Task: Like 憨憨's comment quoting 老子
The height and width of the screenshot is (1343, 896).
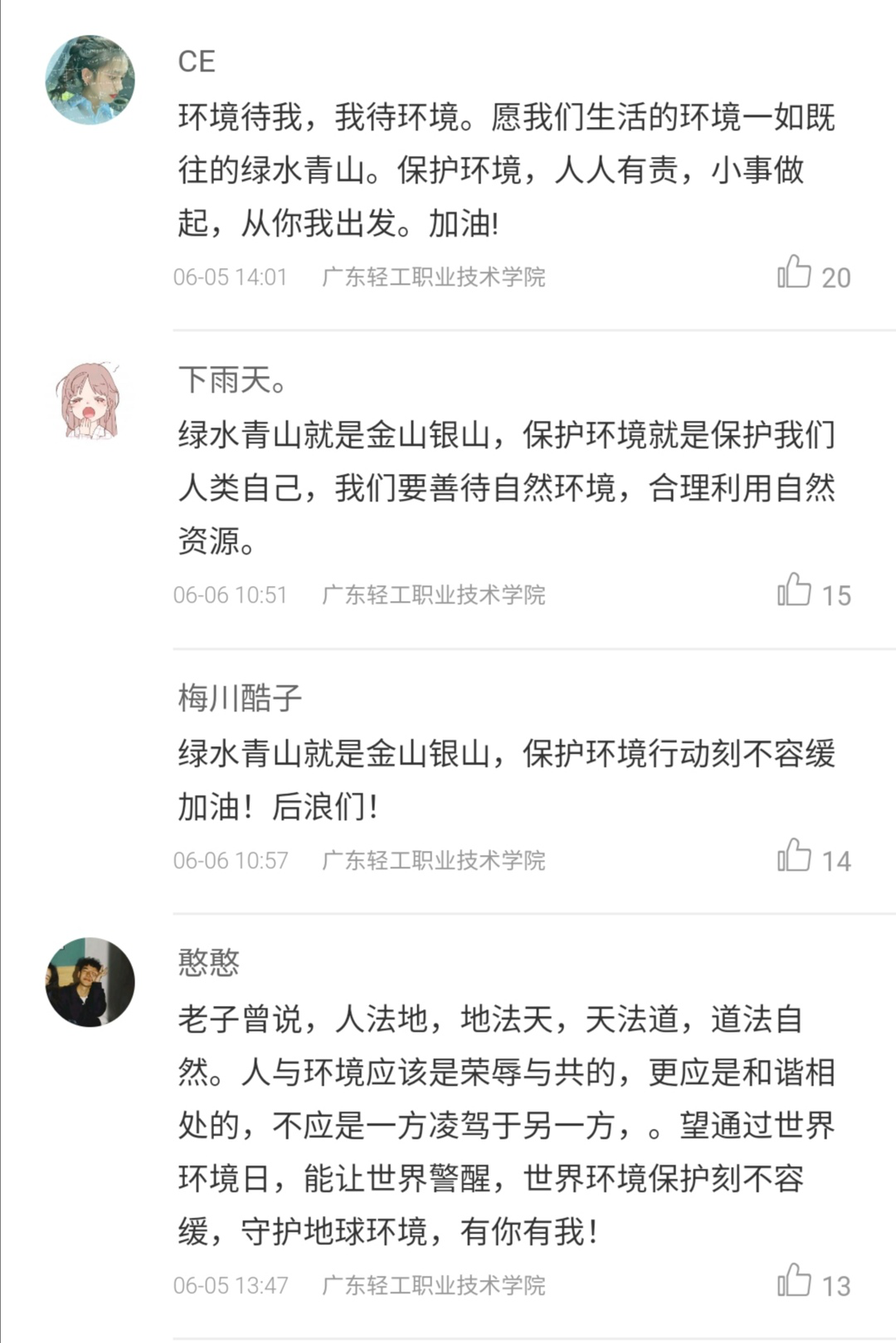Action: point(794,1281)
